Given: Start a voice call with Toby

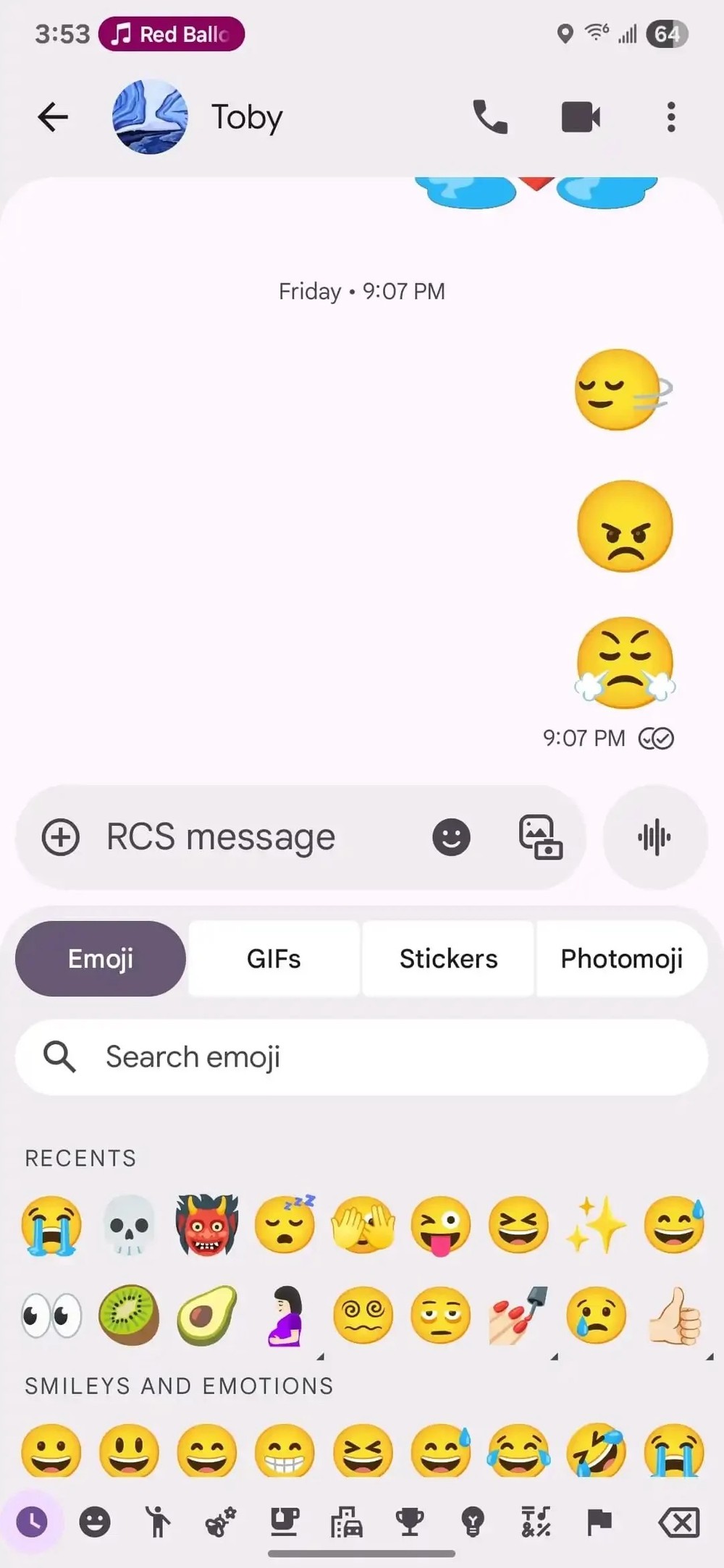Looking at the screenshot, I should click(x=490, y=117).
